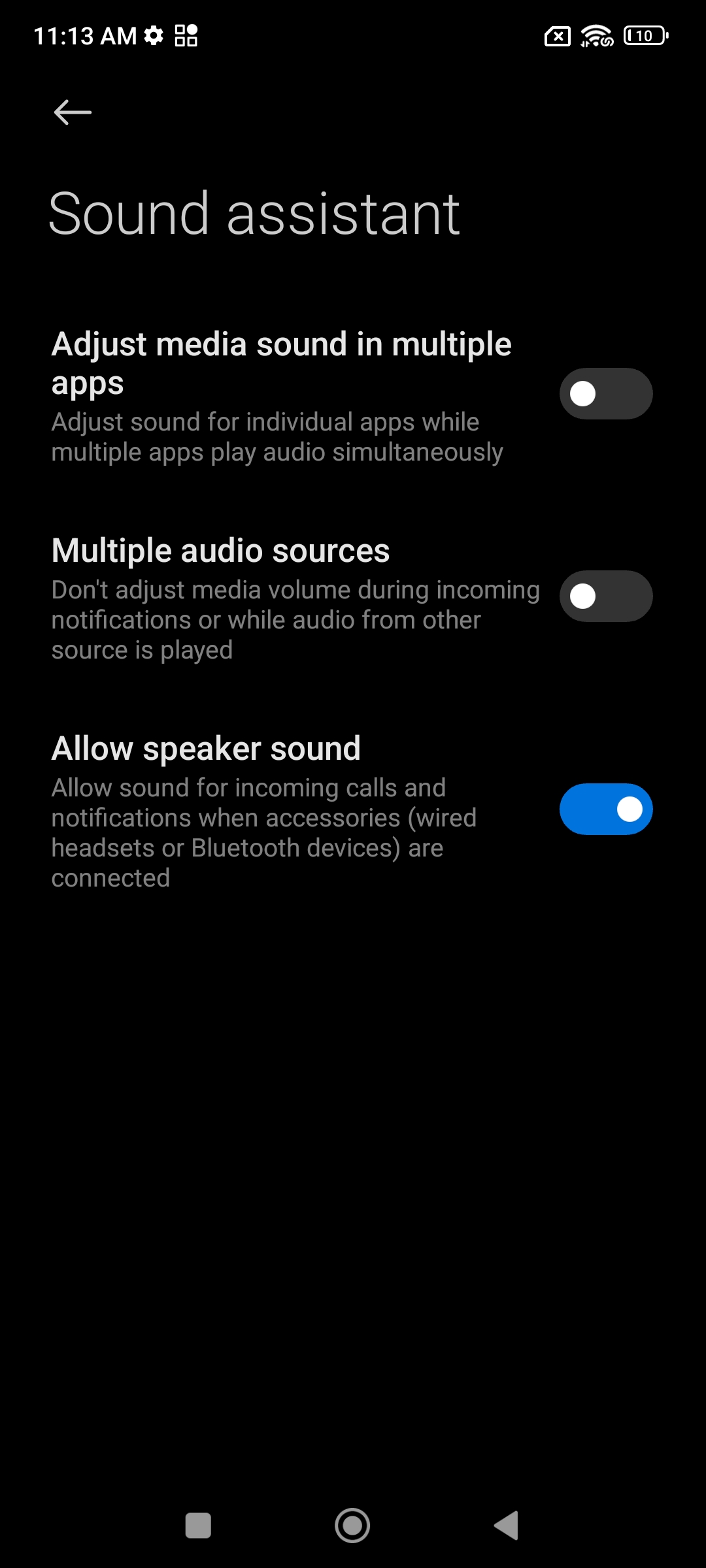706x1568 pixels.
Task: Disable Allow speaker sound
Action: pos(605,809)
